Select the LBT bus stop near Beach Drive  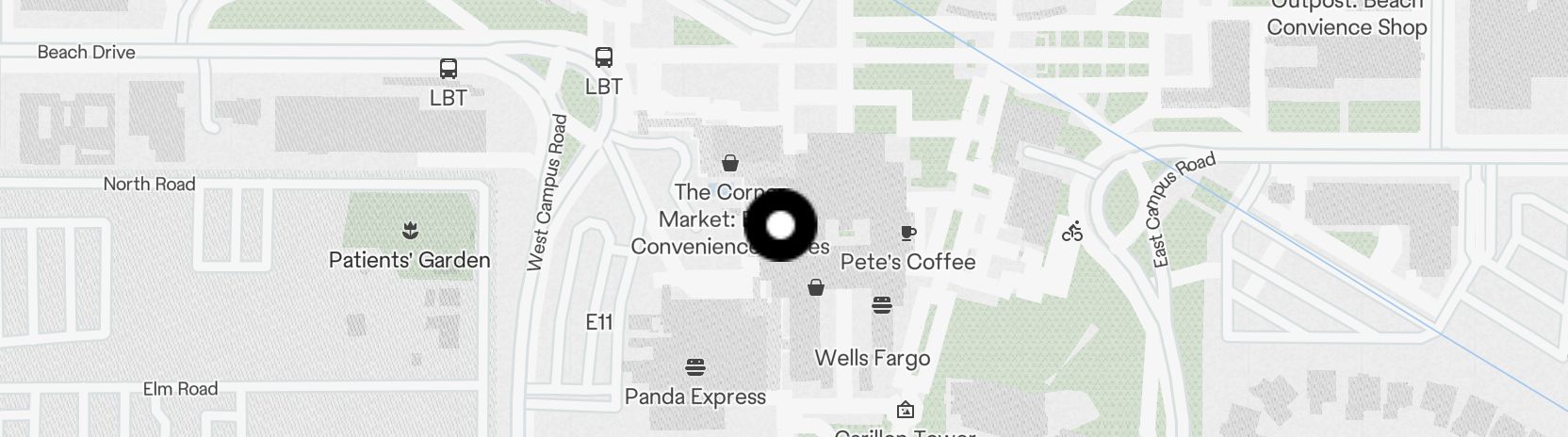pyautogui.click(x=449, y=69)
